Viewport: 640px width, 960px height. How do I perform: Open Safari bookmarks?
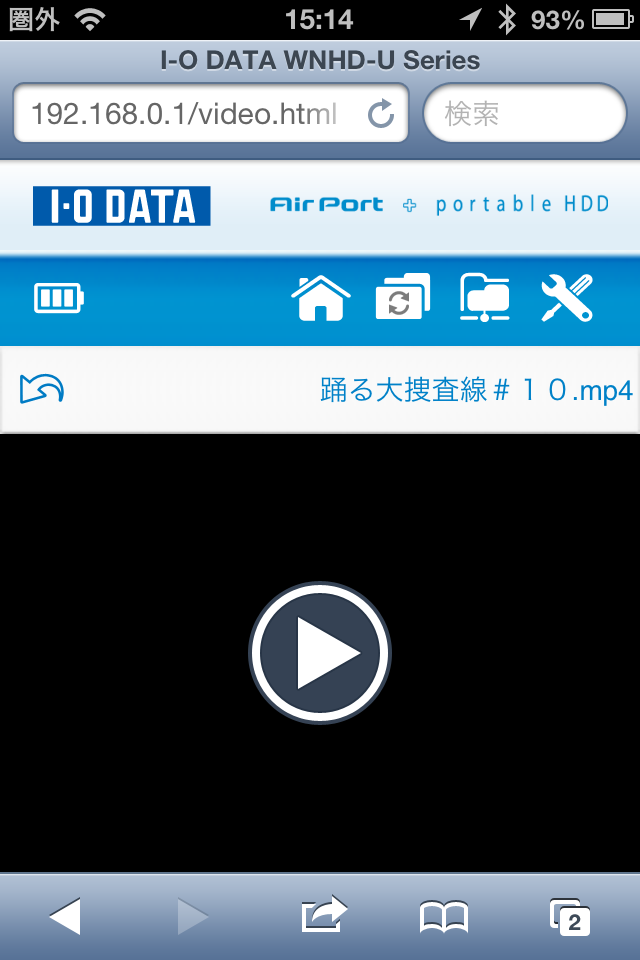click(444, 916)
